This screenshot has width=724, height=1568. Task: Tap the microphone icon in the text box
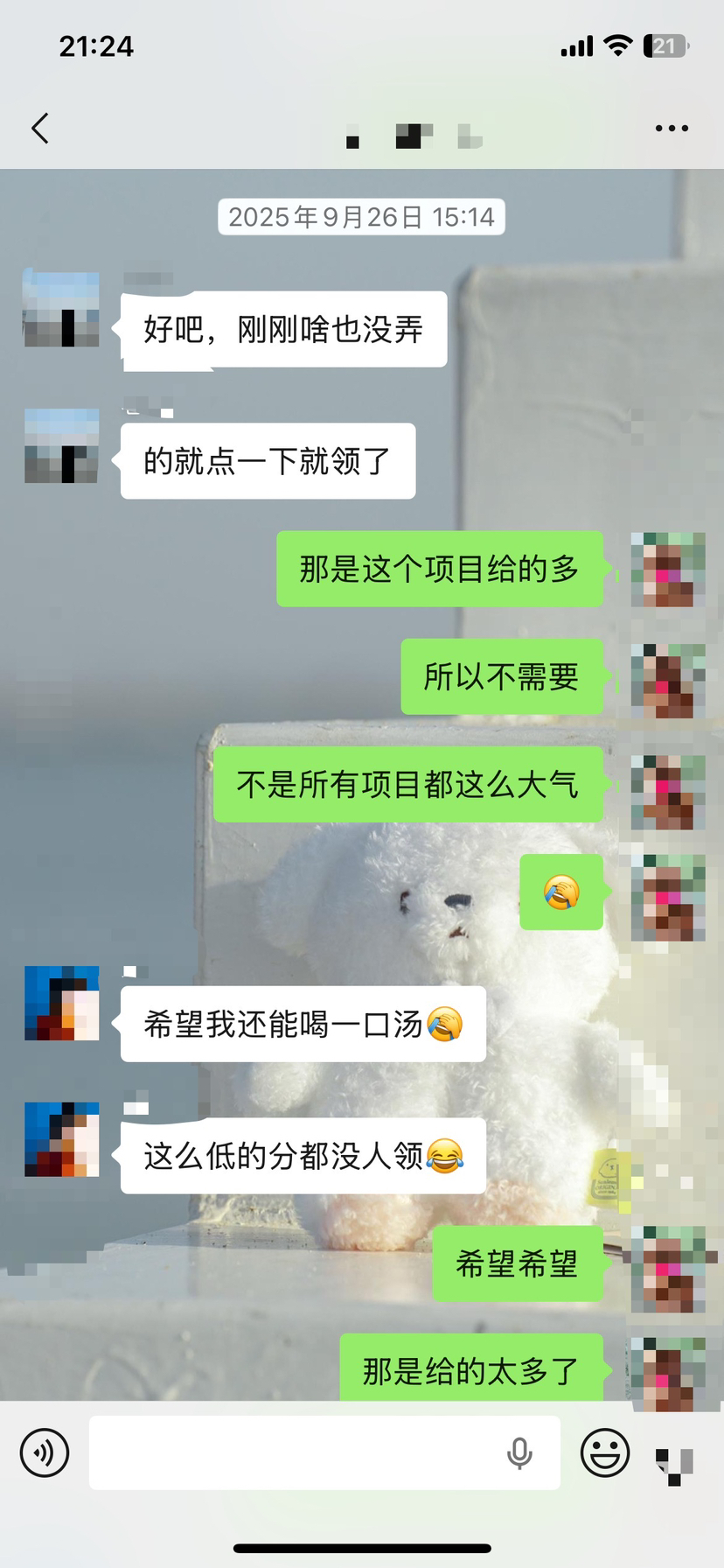[x=519, y=1452]
